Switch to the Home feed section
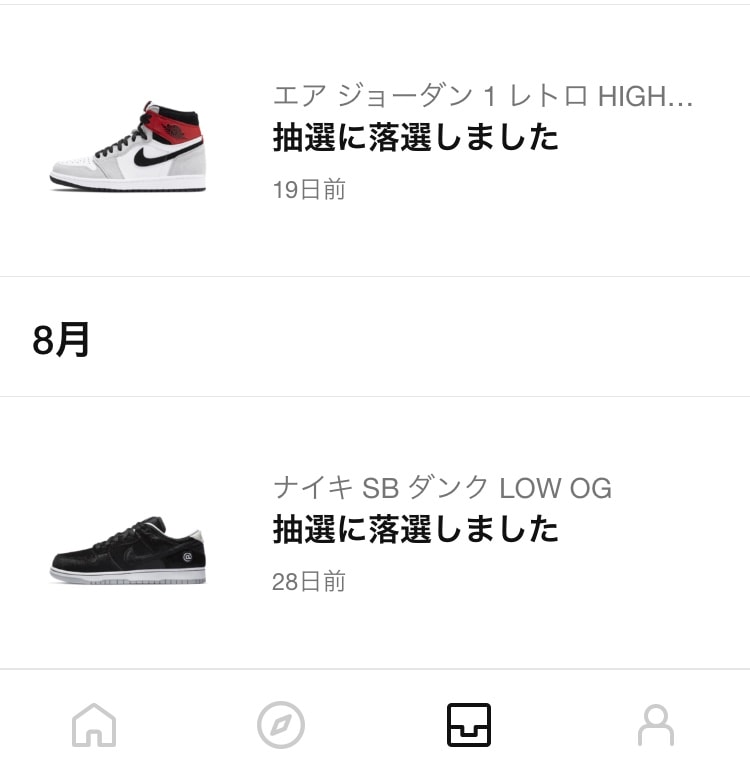The height and width of the screenshot is (781, 750). coord(93,725)
